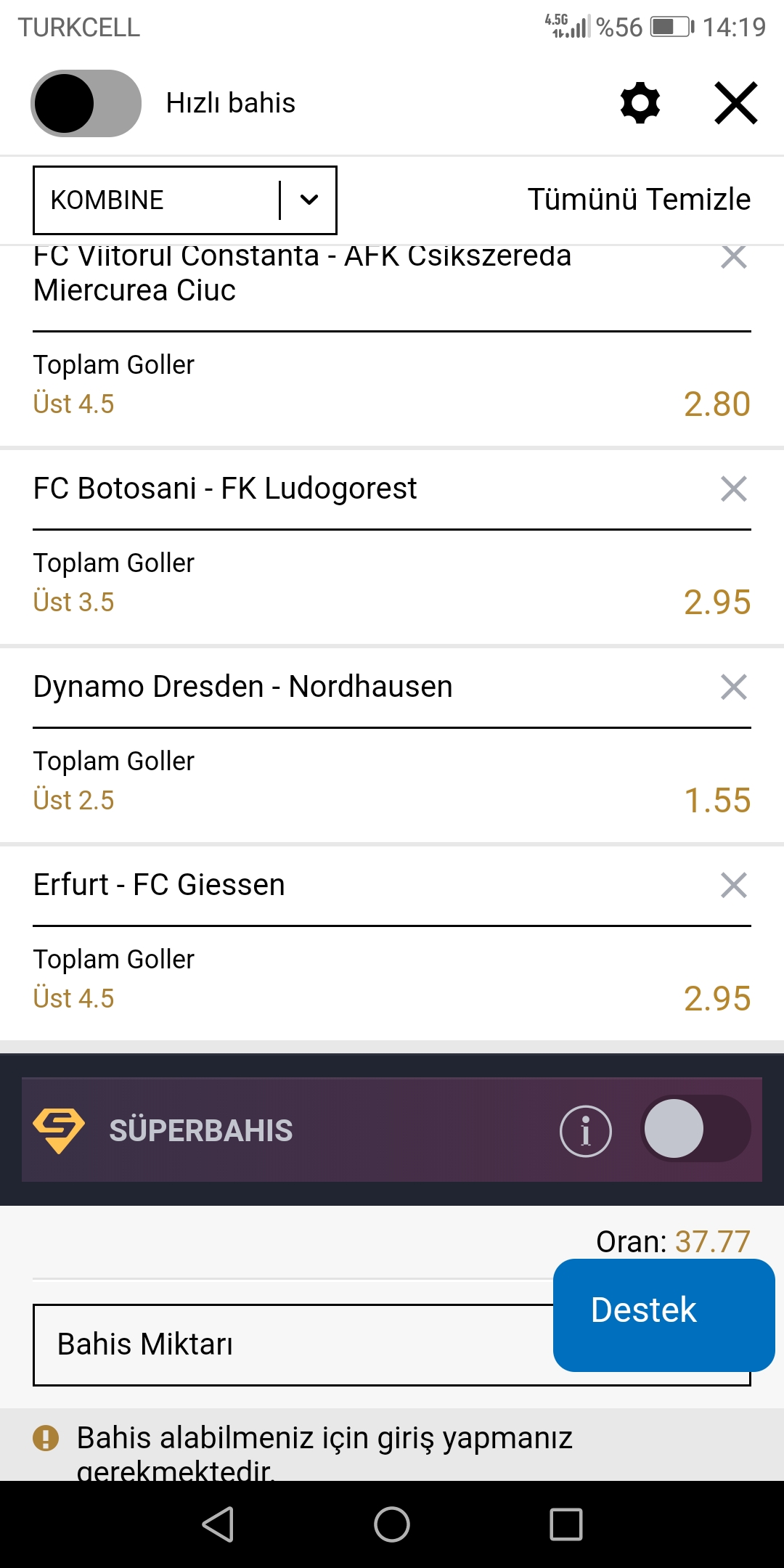Go back with system back button
Screen dimensions: 784x1568
tap(218, 1524)
